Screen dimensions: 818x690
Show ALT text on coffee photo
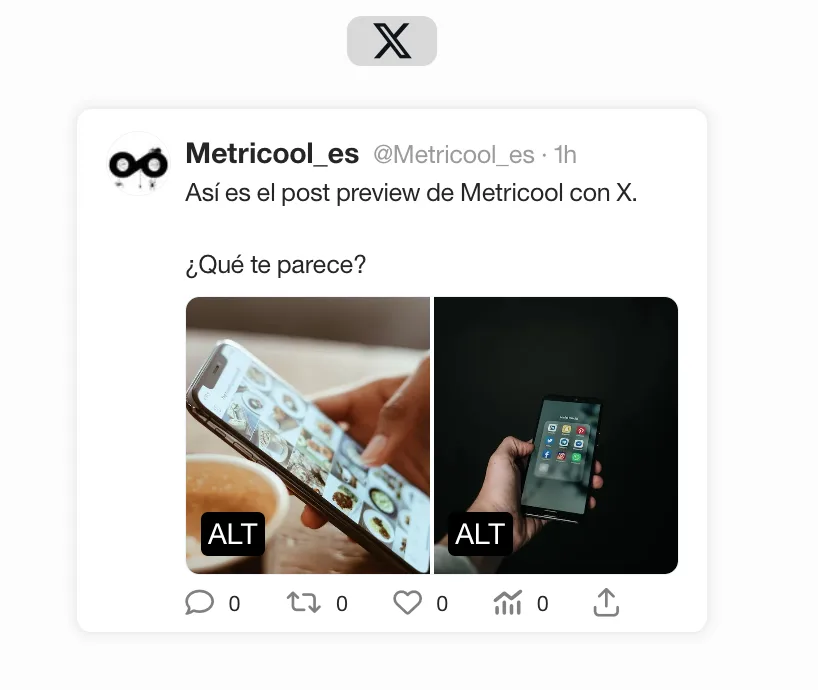tap(233, 534)
